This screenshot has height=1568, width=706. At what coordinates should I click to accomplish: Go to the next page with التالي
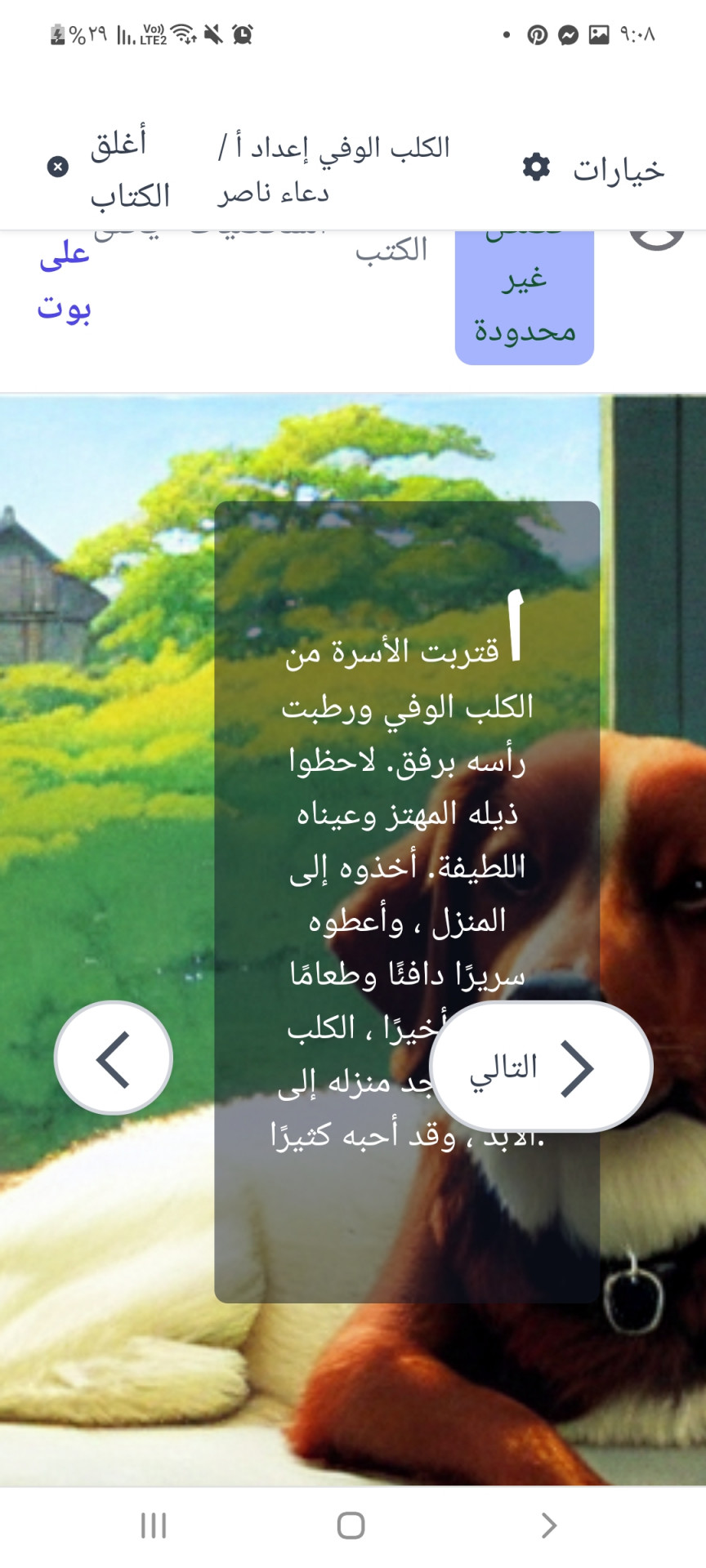click(x=540, y=1067)
